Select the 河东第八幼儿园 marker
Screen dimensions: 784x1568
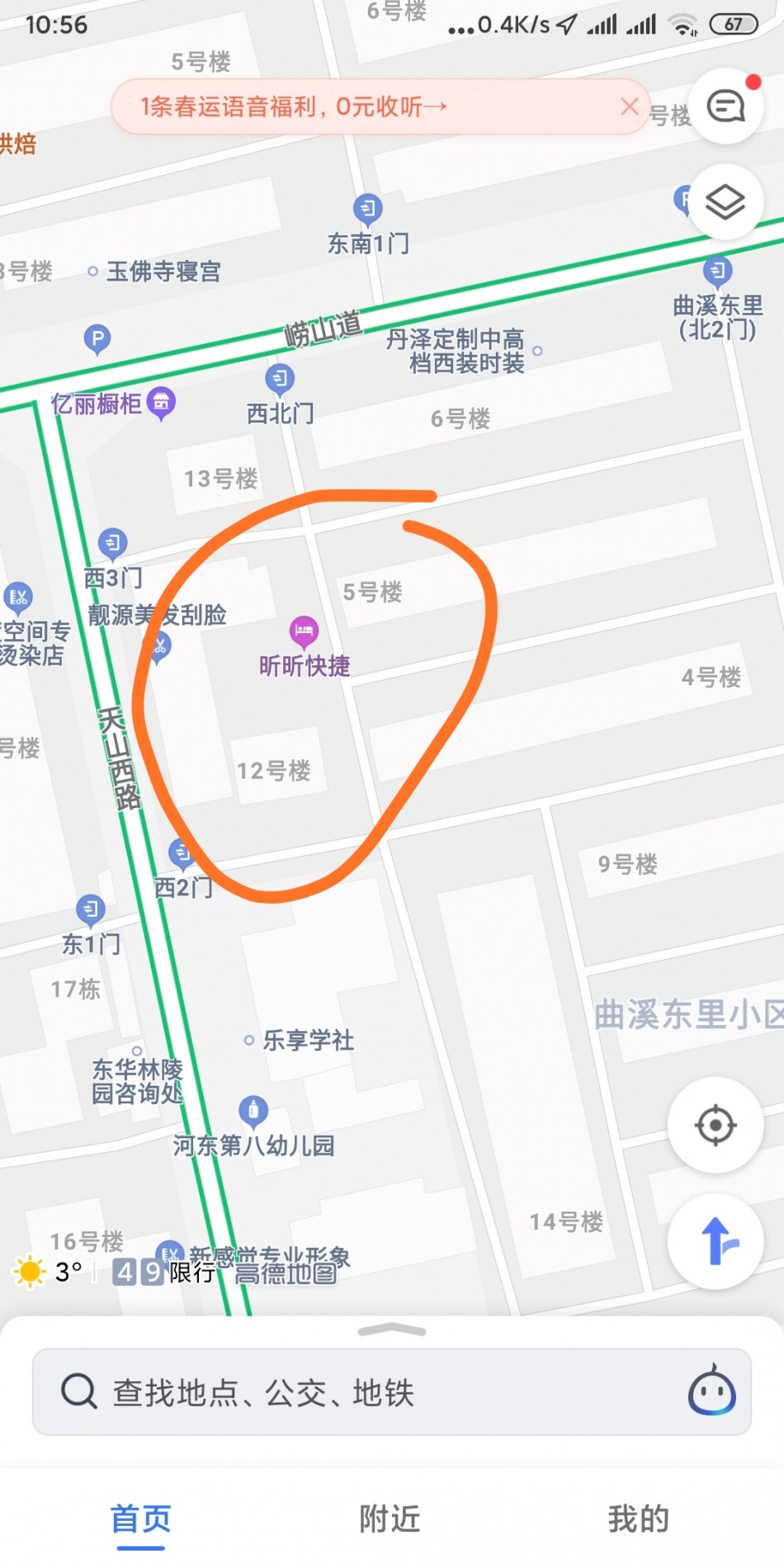253,1112
